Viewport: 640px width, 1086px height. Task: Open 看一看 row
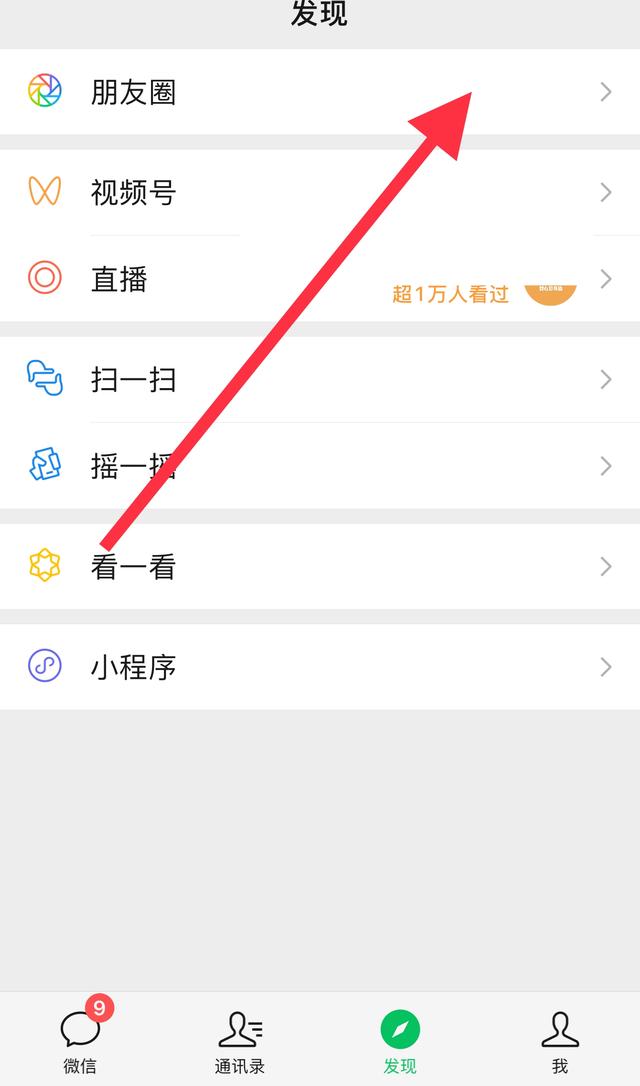[x=320, y=567]
